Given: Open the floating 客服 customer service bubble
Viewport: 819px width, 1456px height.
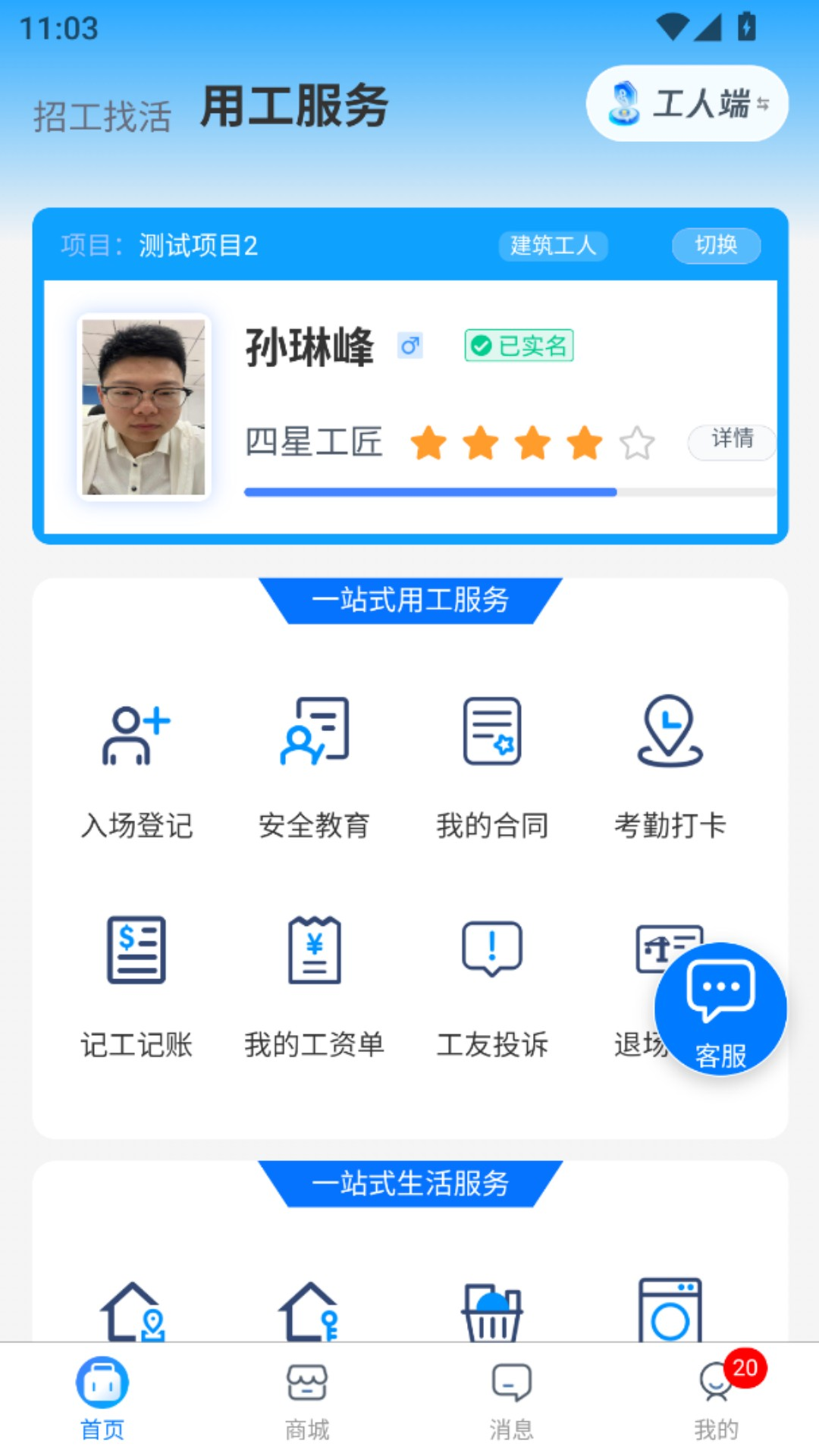Looking at the screenshot, I should tap(720, 1009).
